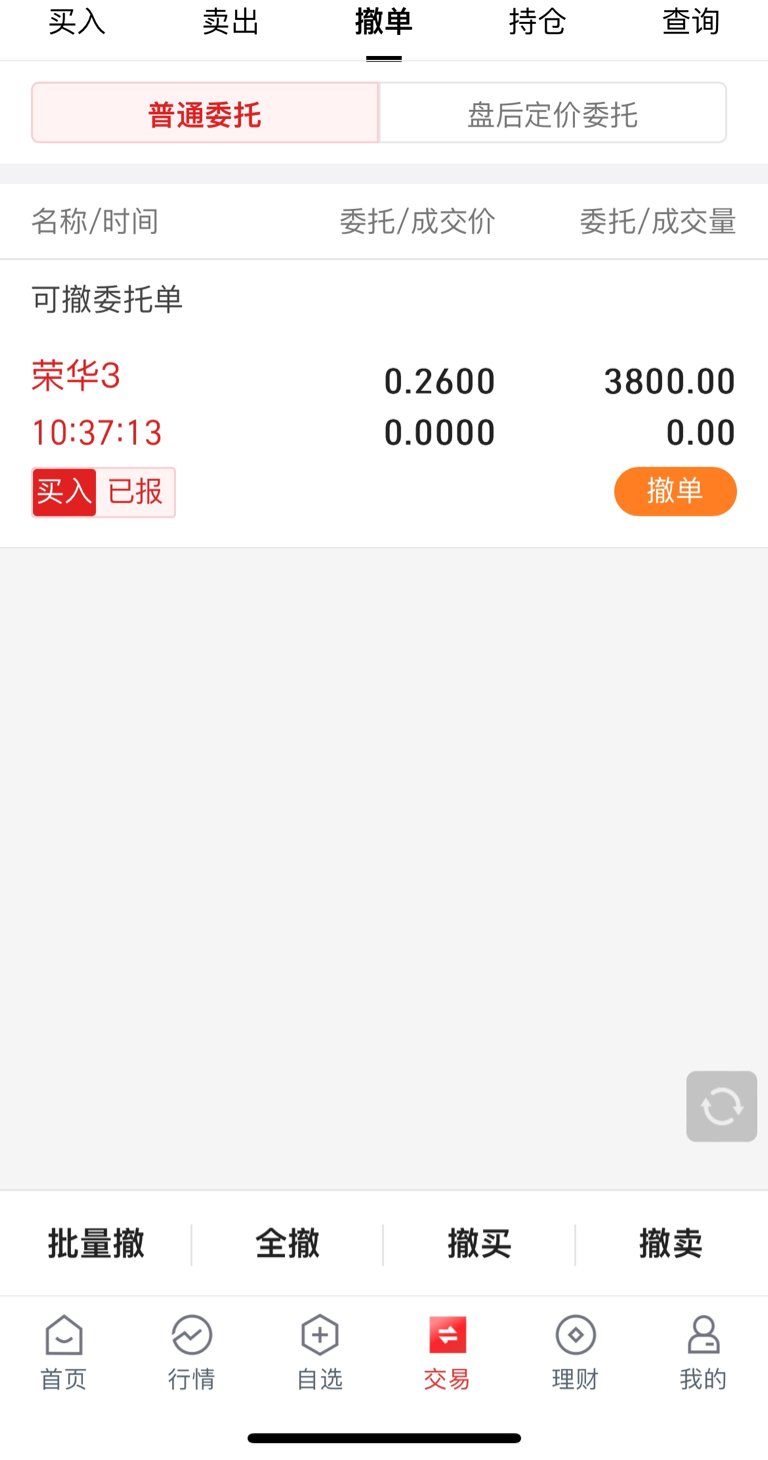Select 盘后定价委托 segment
Viewport: 768px width, 1460px height.
(553, 113)
